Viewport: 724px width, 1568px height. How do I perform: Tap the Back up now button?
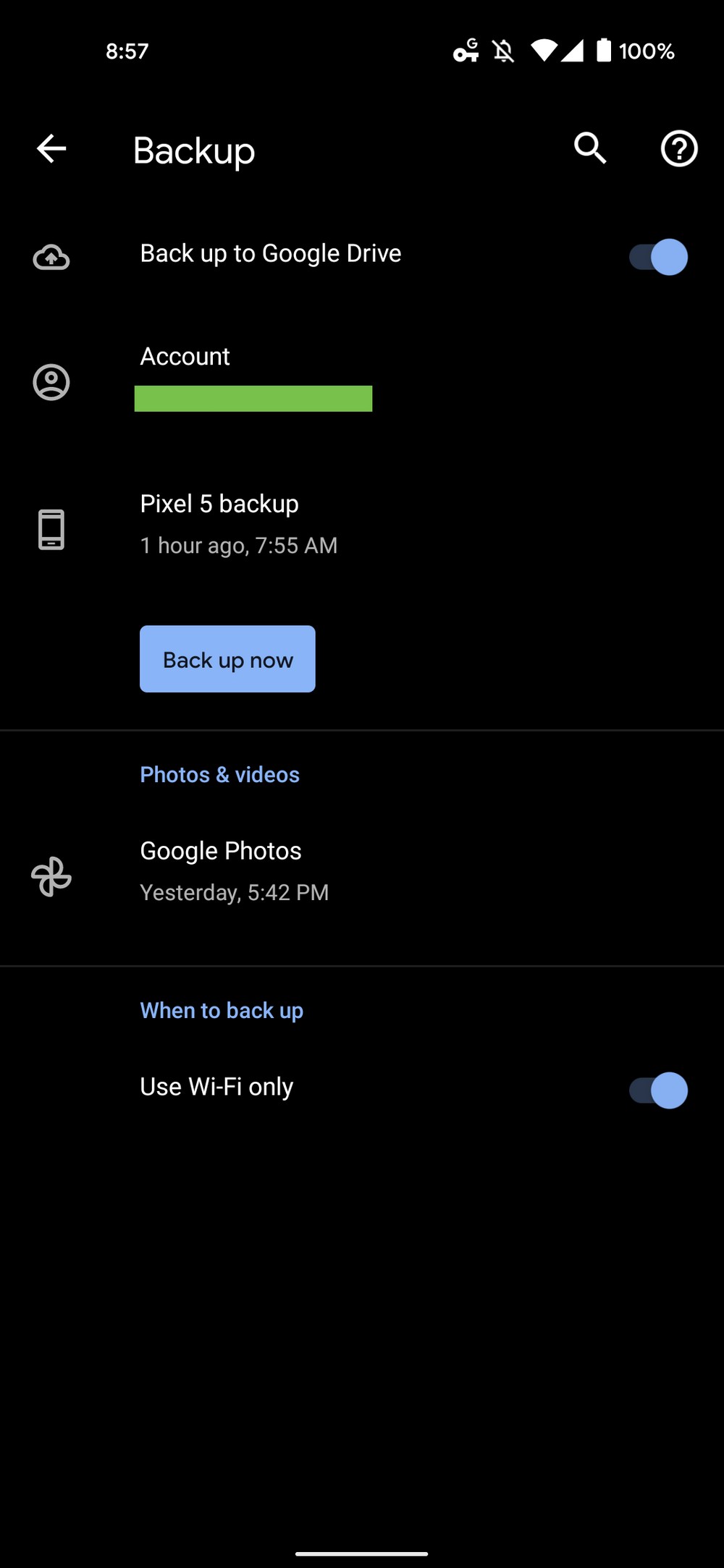pos(227,659)
